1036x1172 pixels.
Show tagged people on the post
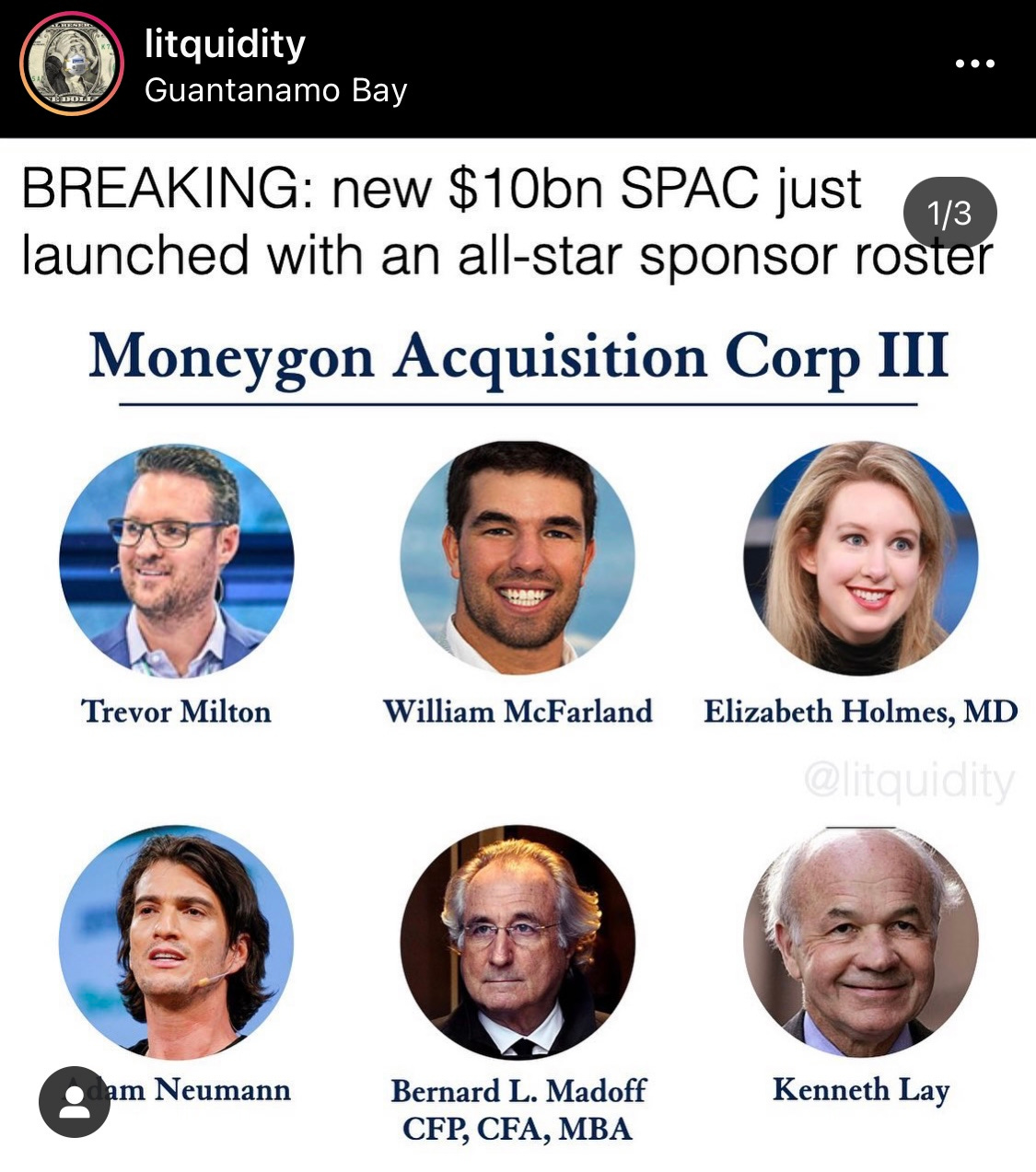point(74,1102)
